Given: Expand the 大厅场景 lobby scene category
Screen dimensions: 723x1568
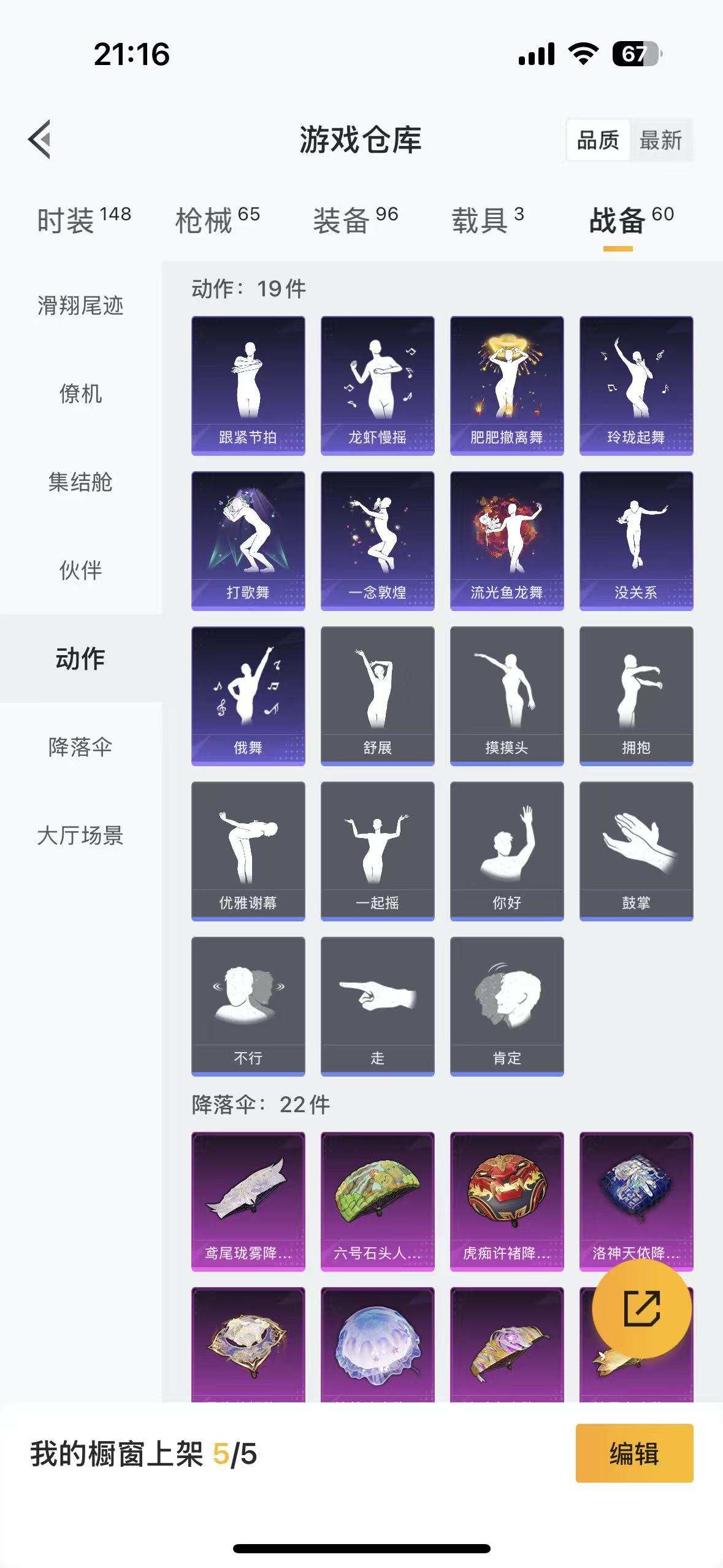Looking at the screenshot, I should [81, 835].
